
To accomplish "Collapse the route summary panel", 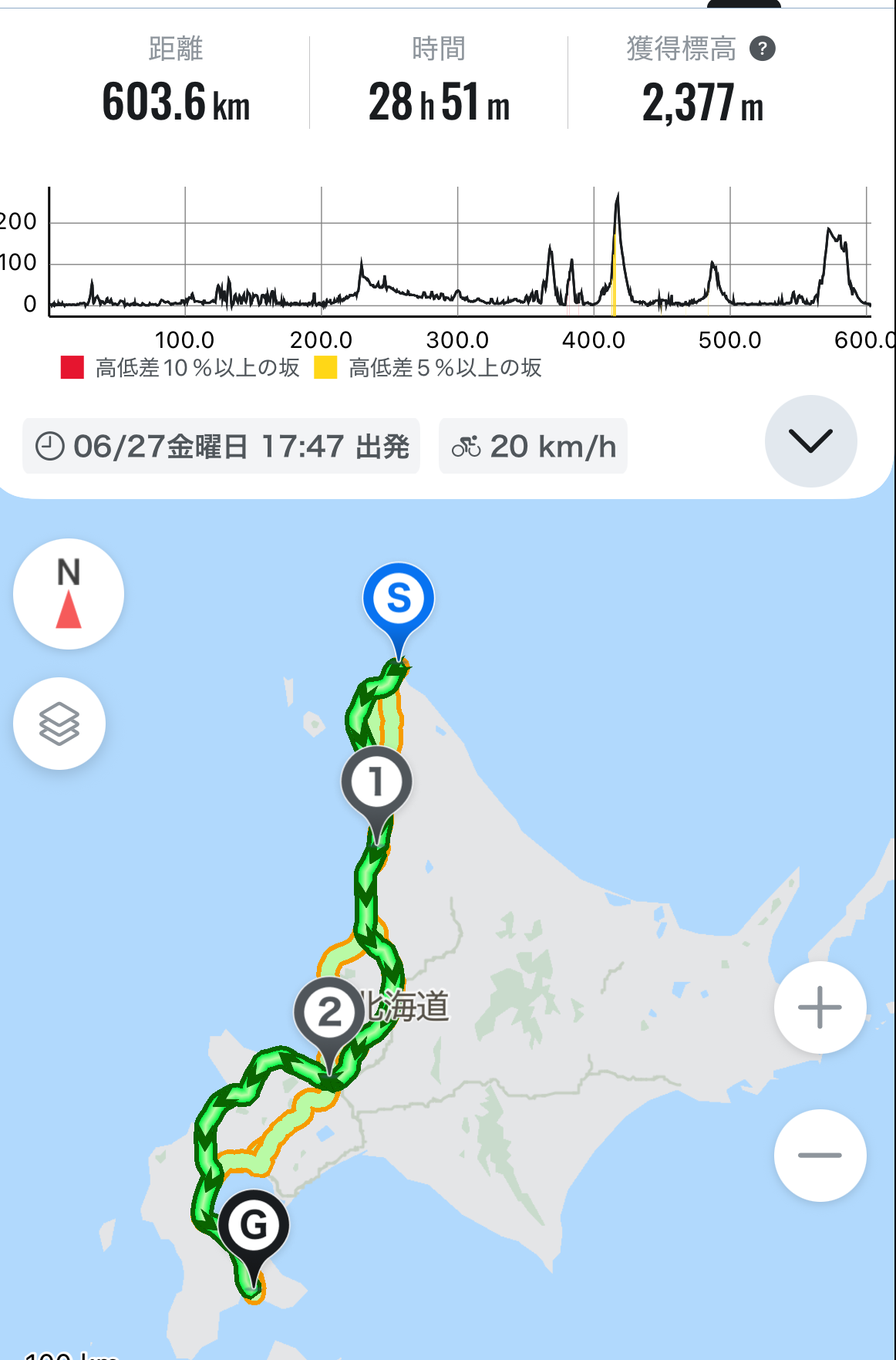I will point(810,441).
